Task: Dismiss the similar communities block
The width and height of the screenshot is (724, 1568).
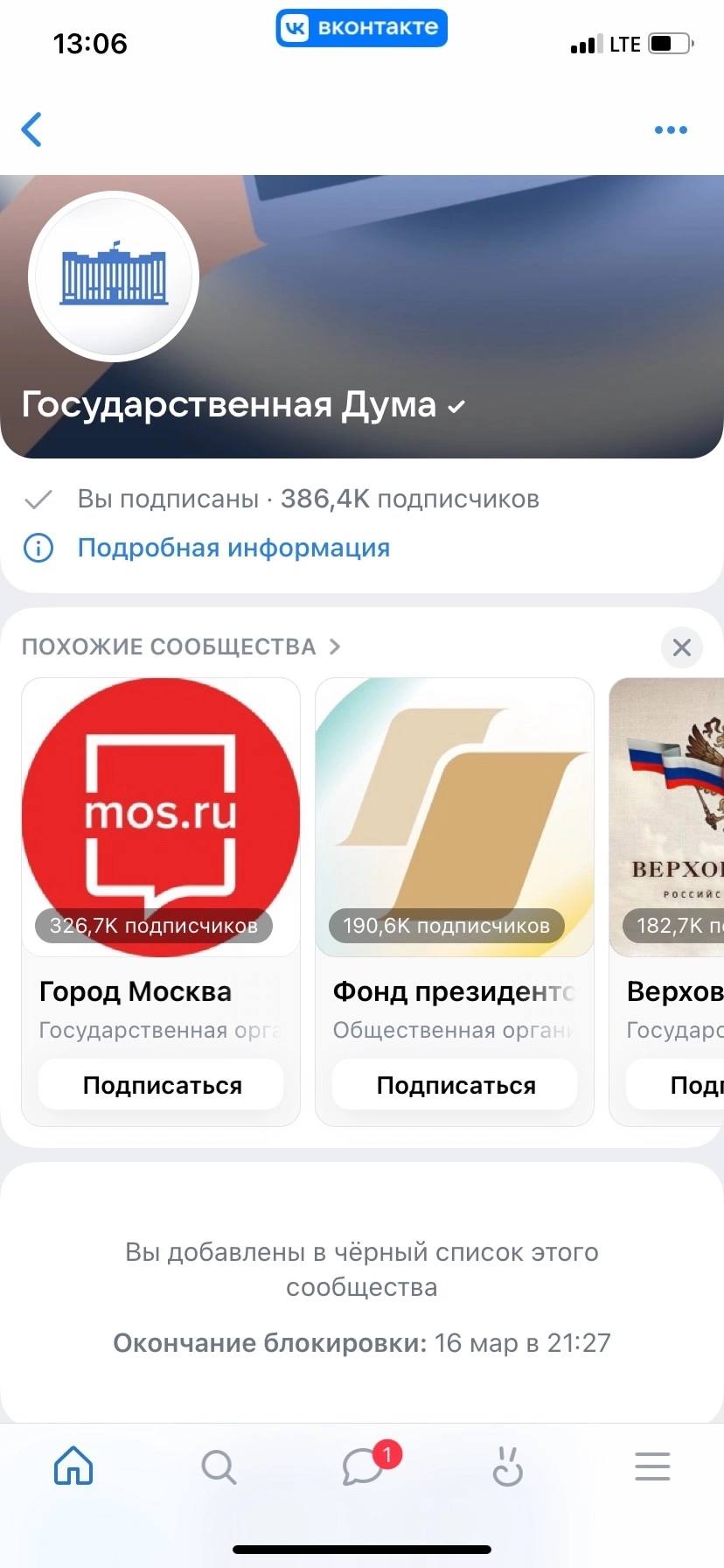Action: pyautogui.click(x=682, y=647)
